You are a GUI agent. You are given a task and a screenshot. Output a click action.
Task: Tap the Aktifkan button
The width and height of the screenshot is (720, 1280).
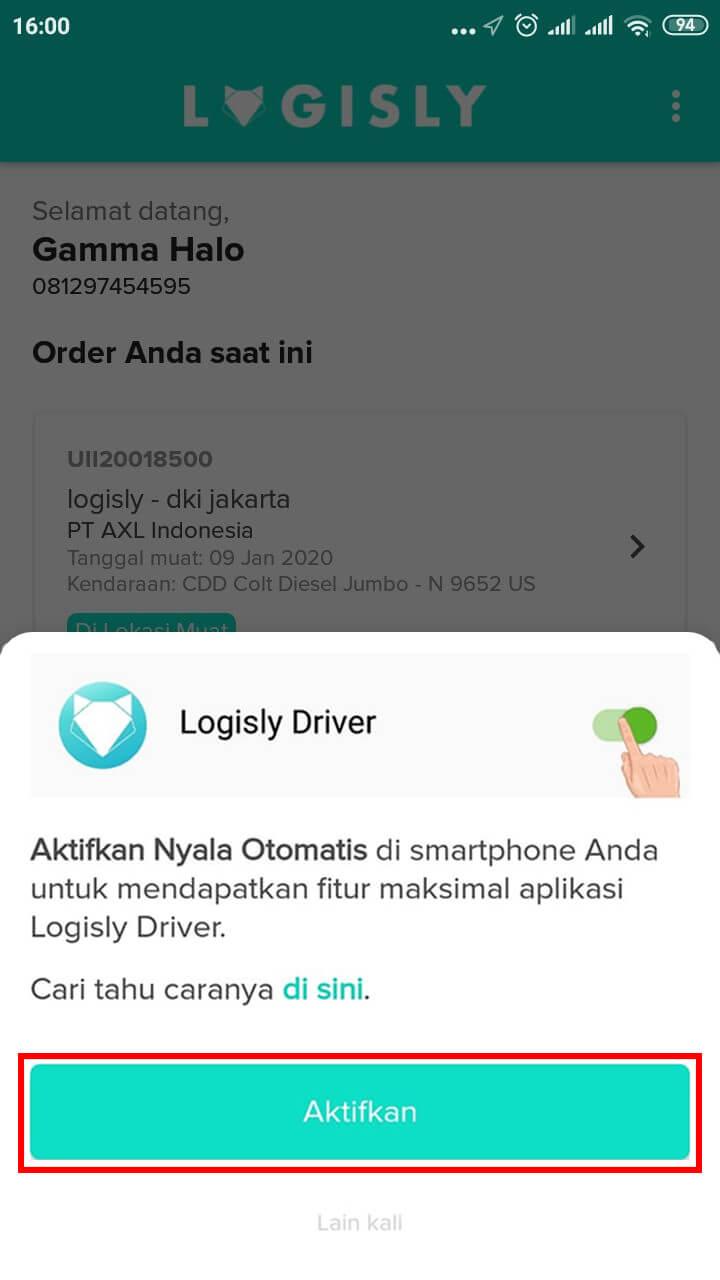tap(360, 1111)
